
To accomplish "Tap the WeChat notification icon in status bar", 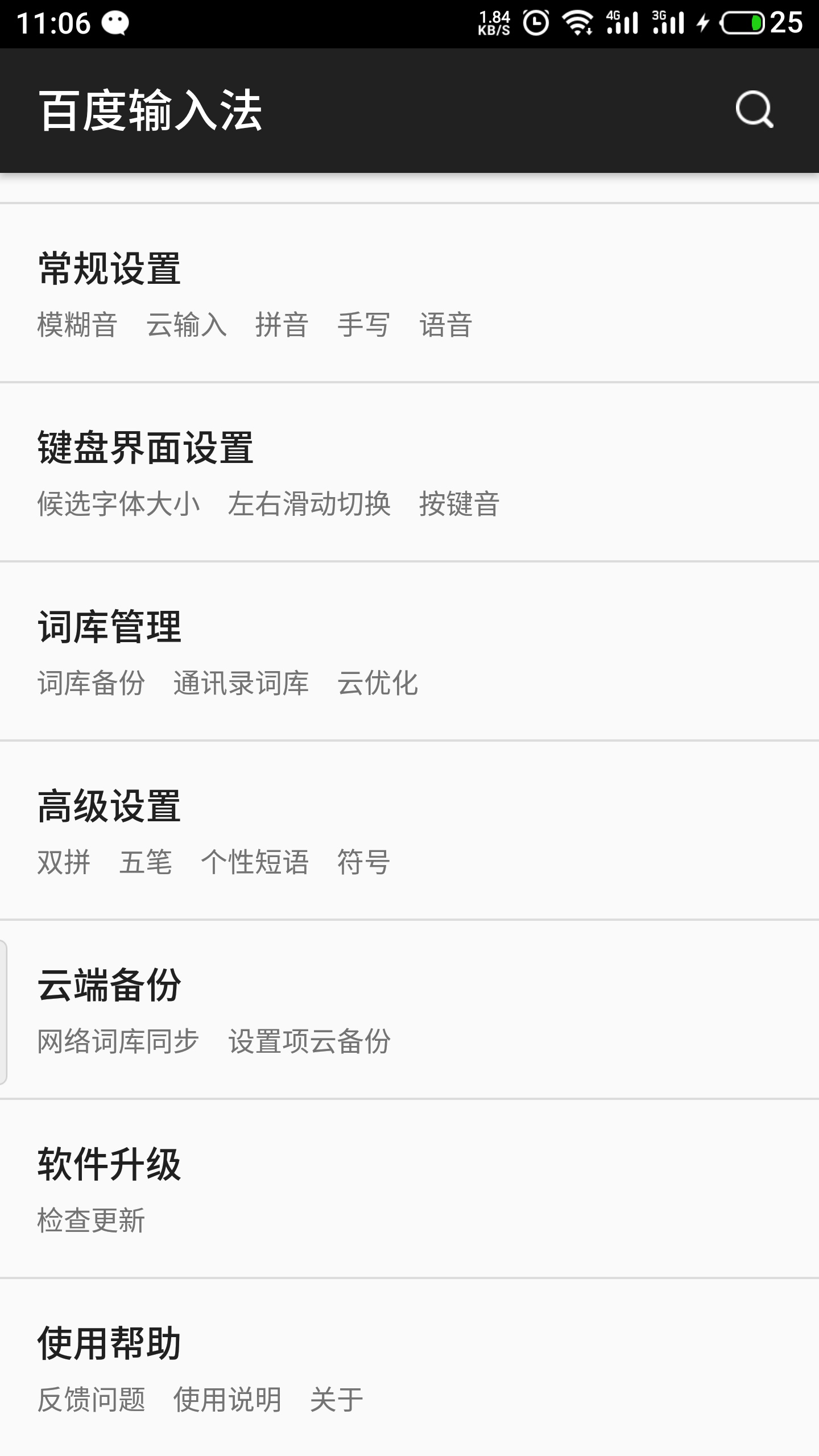I will (115, 23).
